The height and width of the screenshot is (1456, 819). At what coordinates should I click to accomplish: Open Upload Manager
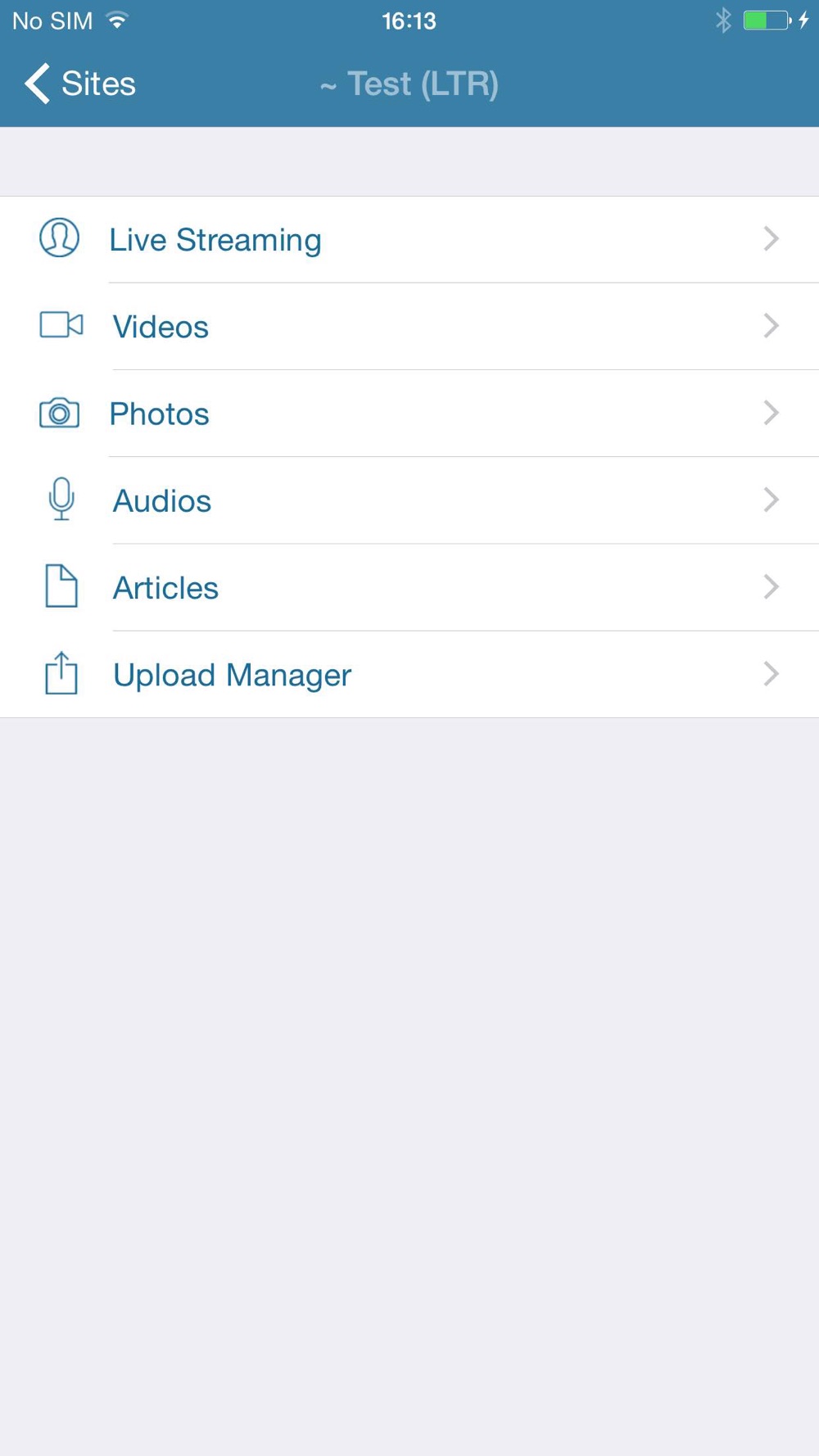click(x=409, y=674)
